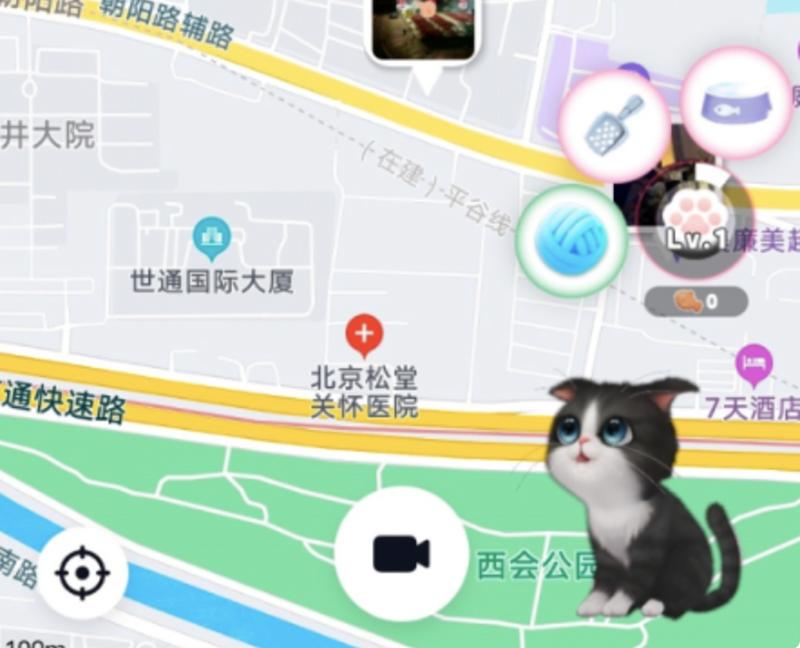Open the 7天酒店 hotel marker
Screen dimensions: 800x648
(x=754, y=364)
